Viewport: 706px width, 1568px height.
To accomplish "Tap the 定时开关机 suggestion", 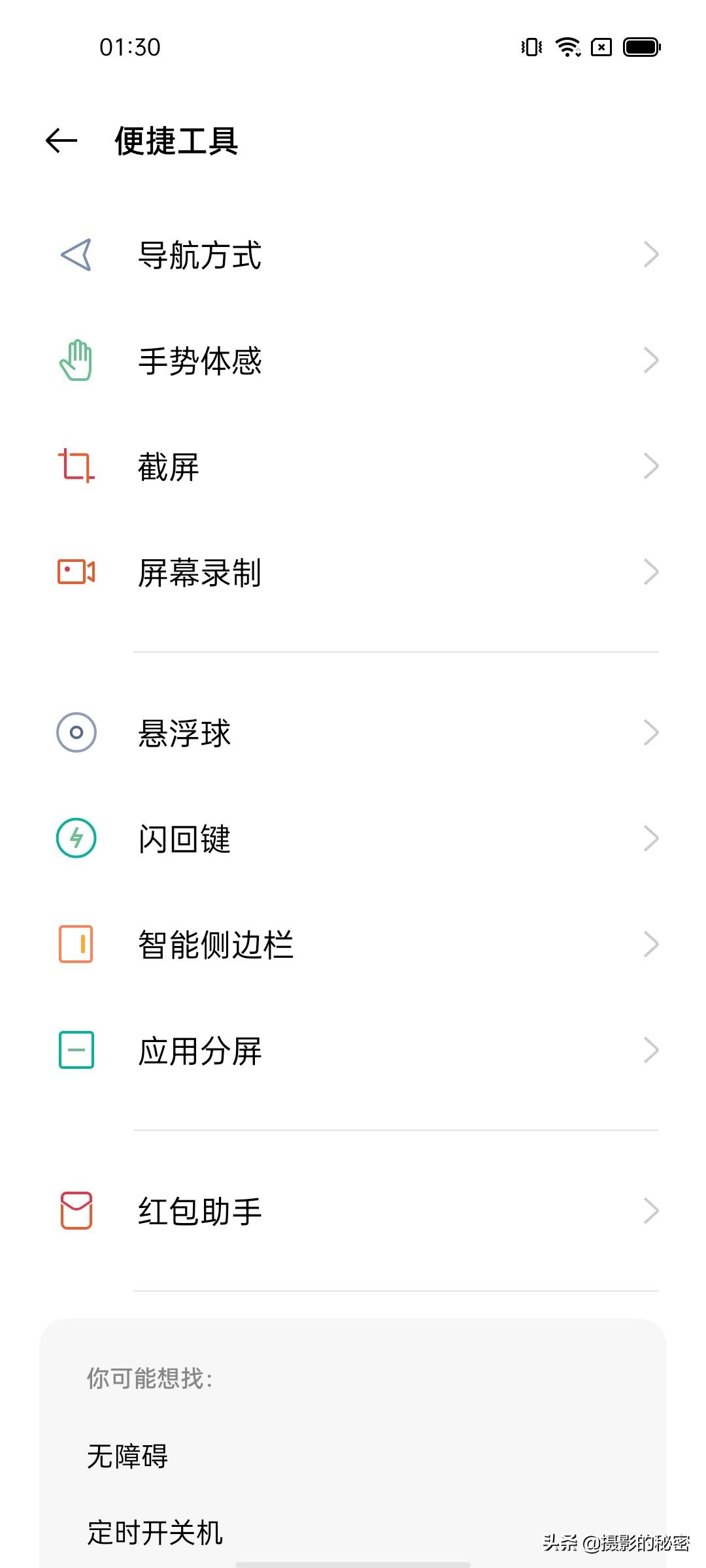I will [156, 1532].
